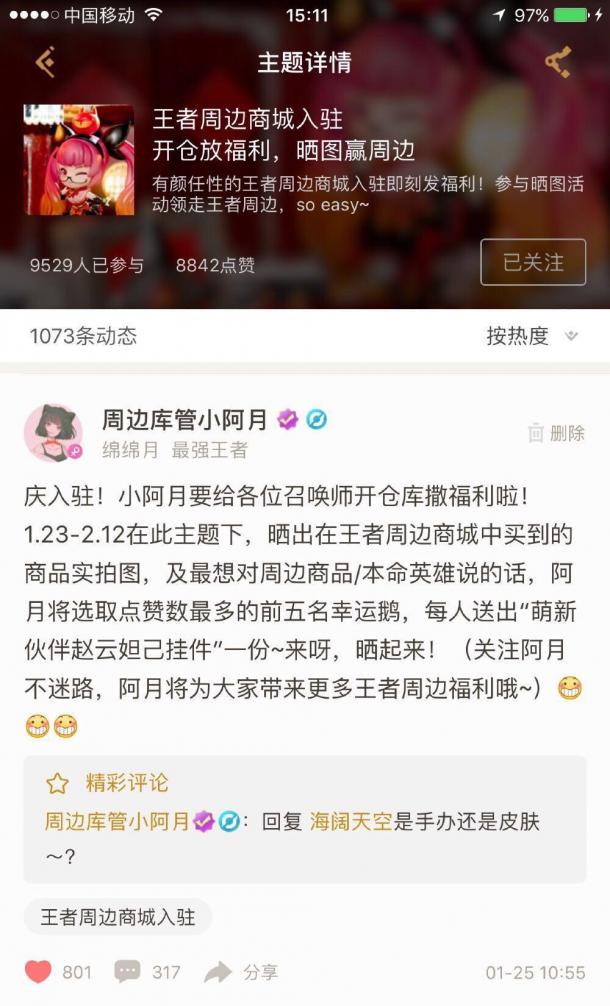Like the post with 801 likes
Image resolution: width=610 pixels, height=1006 pixels.
point(38,972)
